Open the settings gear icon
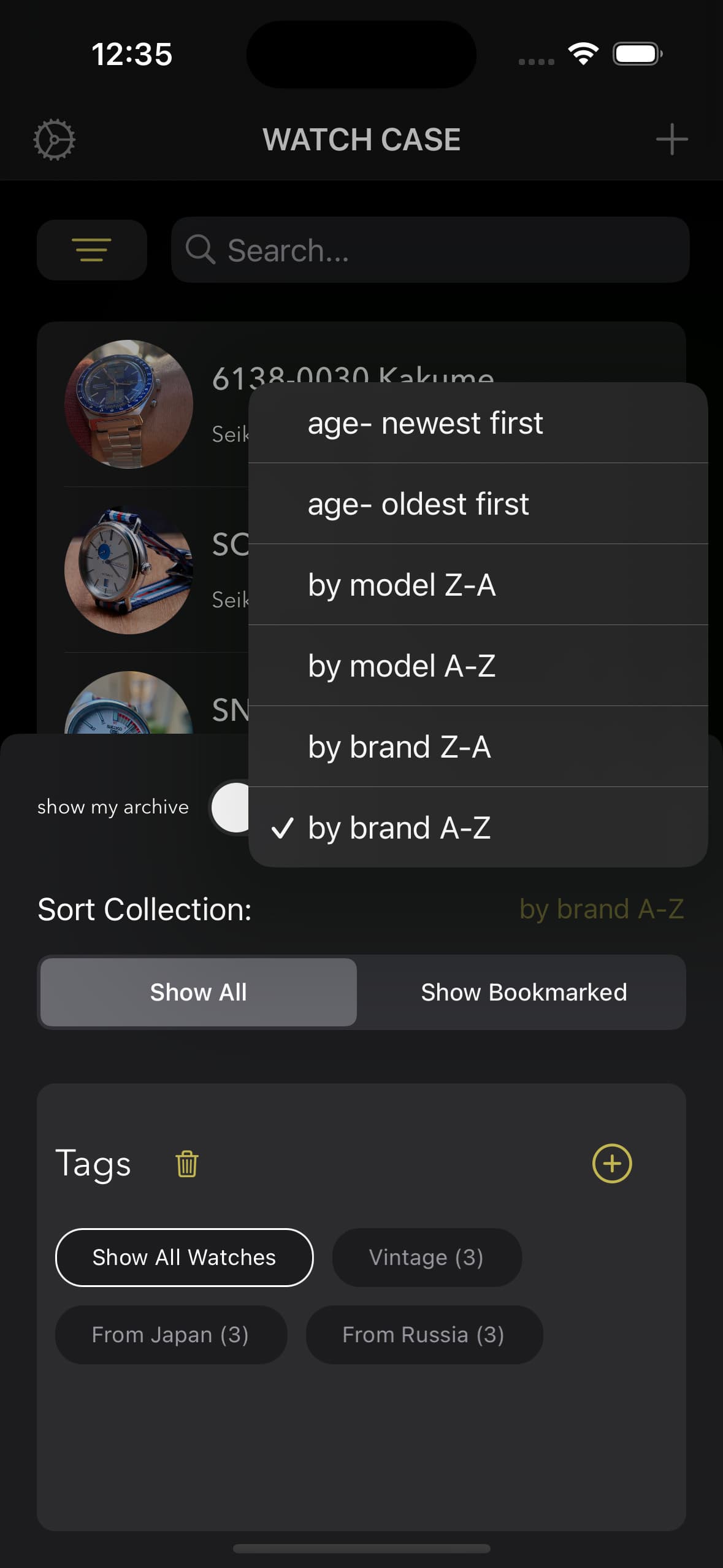This screenshot has height=1568, width=723. click(54, 140)
